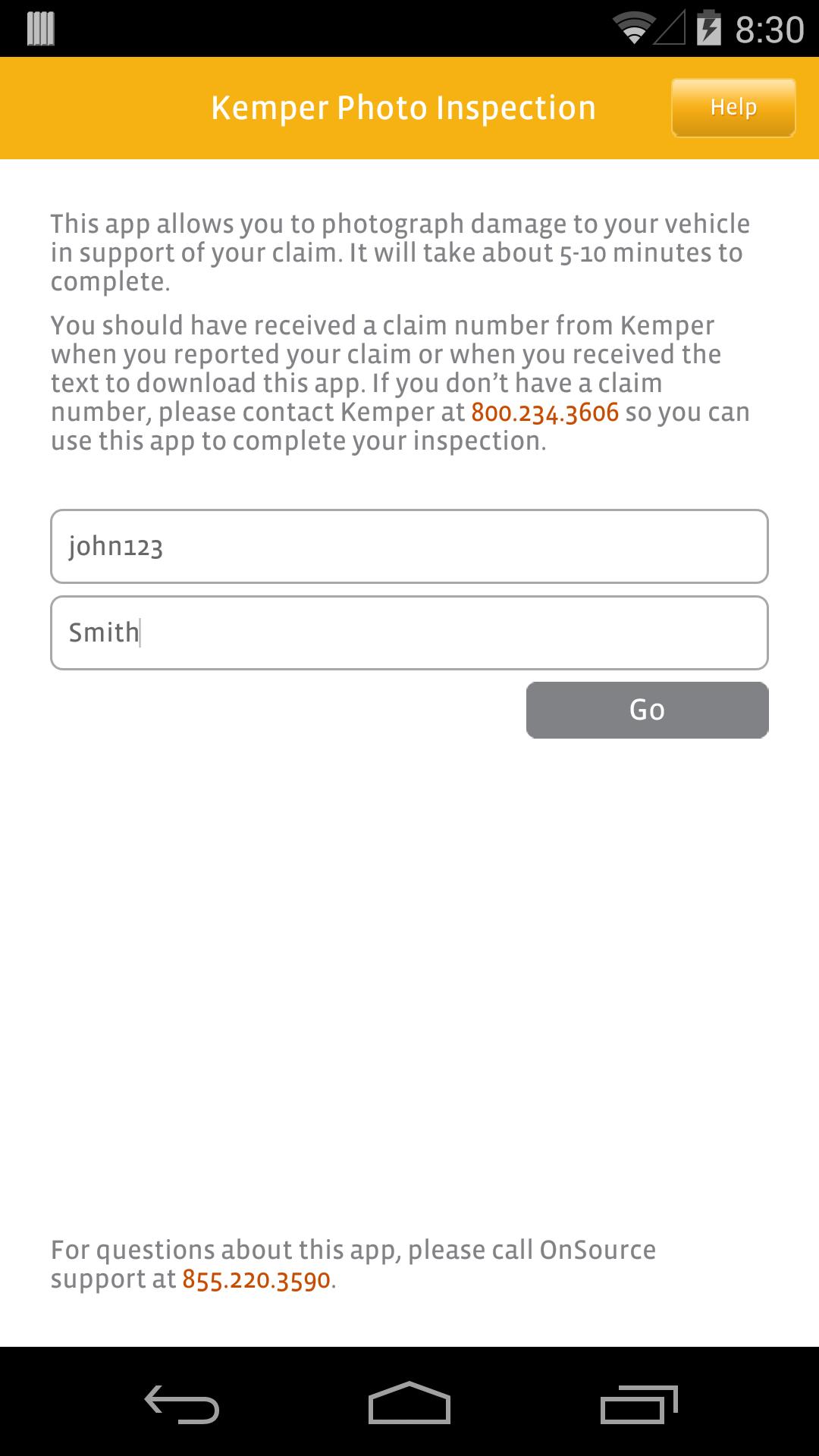The image size is (819, 1456).
Task: Open the Help button
Action: [x=733, y=108]
